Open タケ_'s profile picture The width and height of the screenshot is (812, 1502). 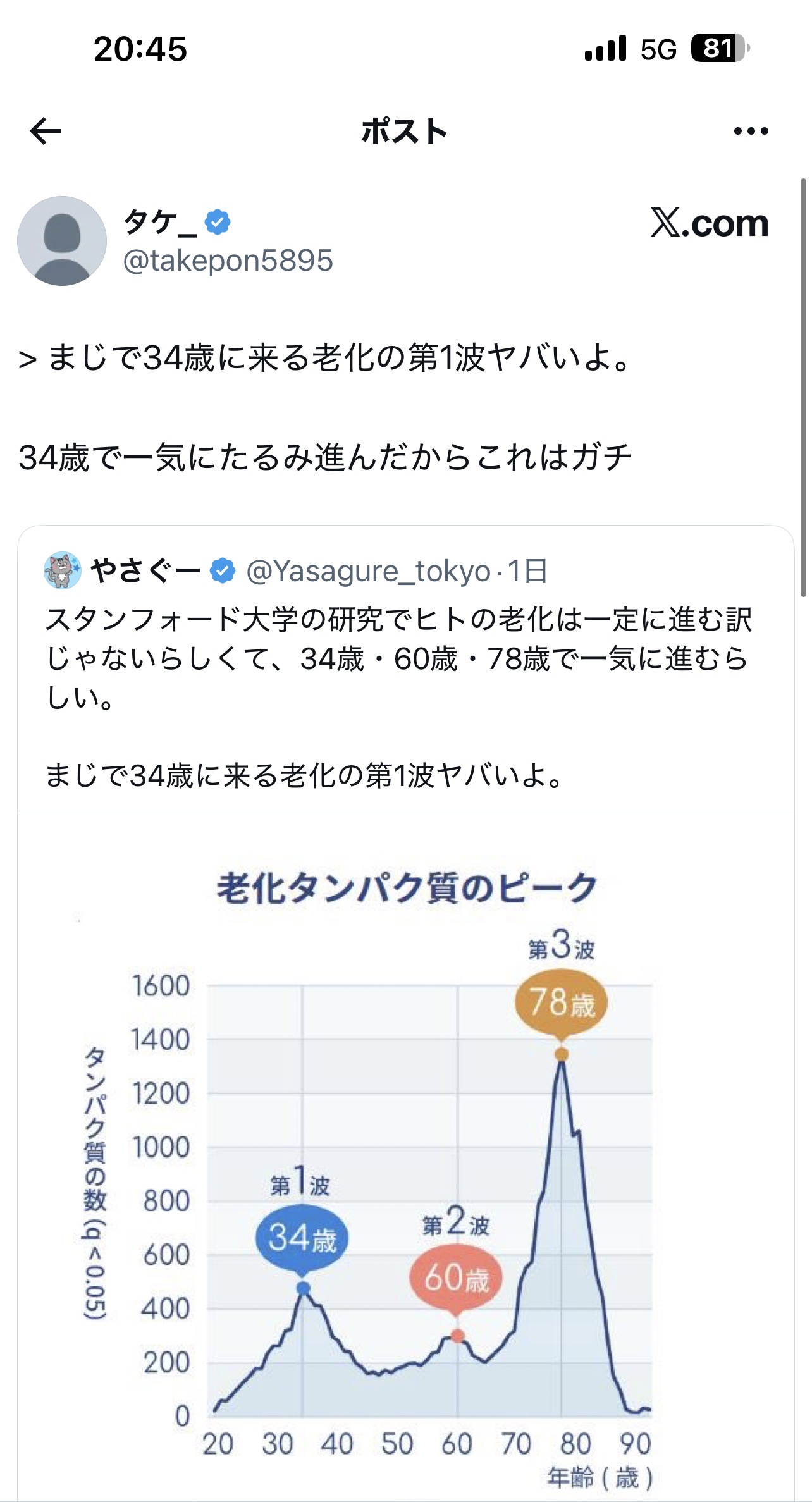62,241
